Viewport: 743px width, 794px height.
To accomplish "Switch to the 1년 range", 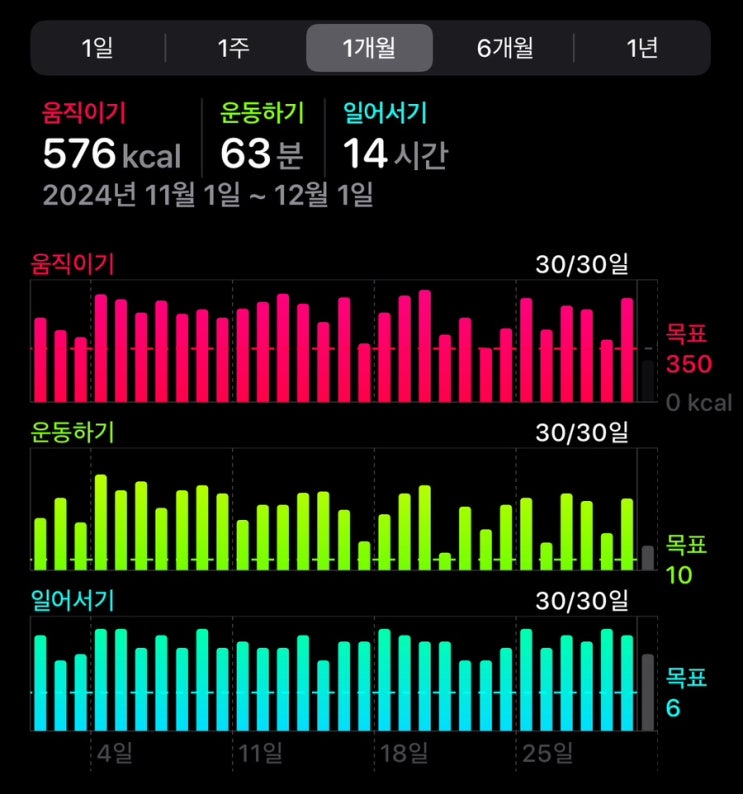I will pyautogui.click(x=642, y=48).
